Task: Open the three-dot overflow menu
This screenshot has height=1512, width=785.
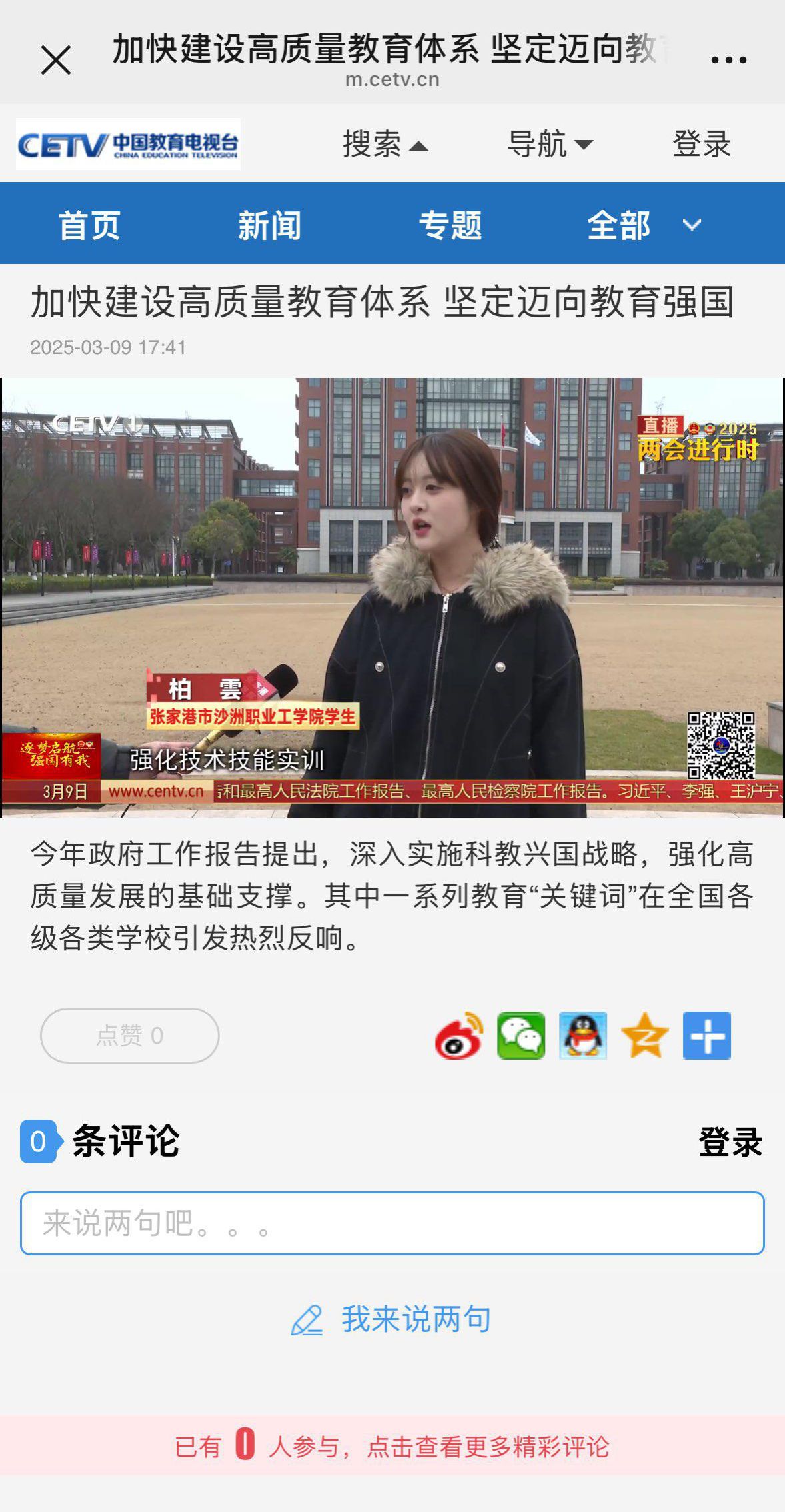Action: pos(728,60)
